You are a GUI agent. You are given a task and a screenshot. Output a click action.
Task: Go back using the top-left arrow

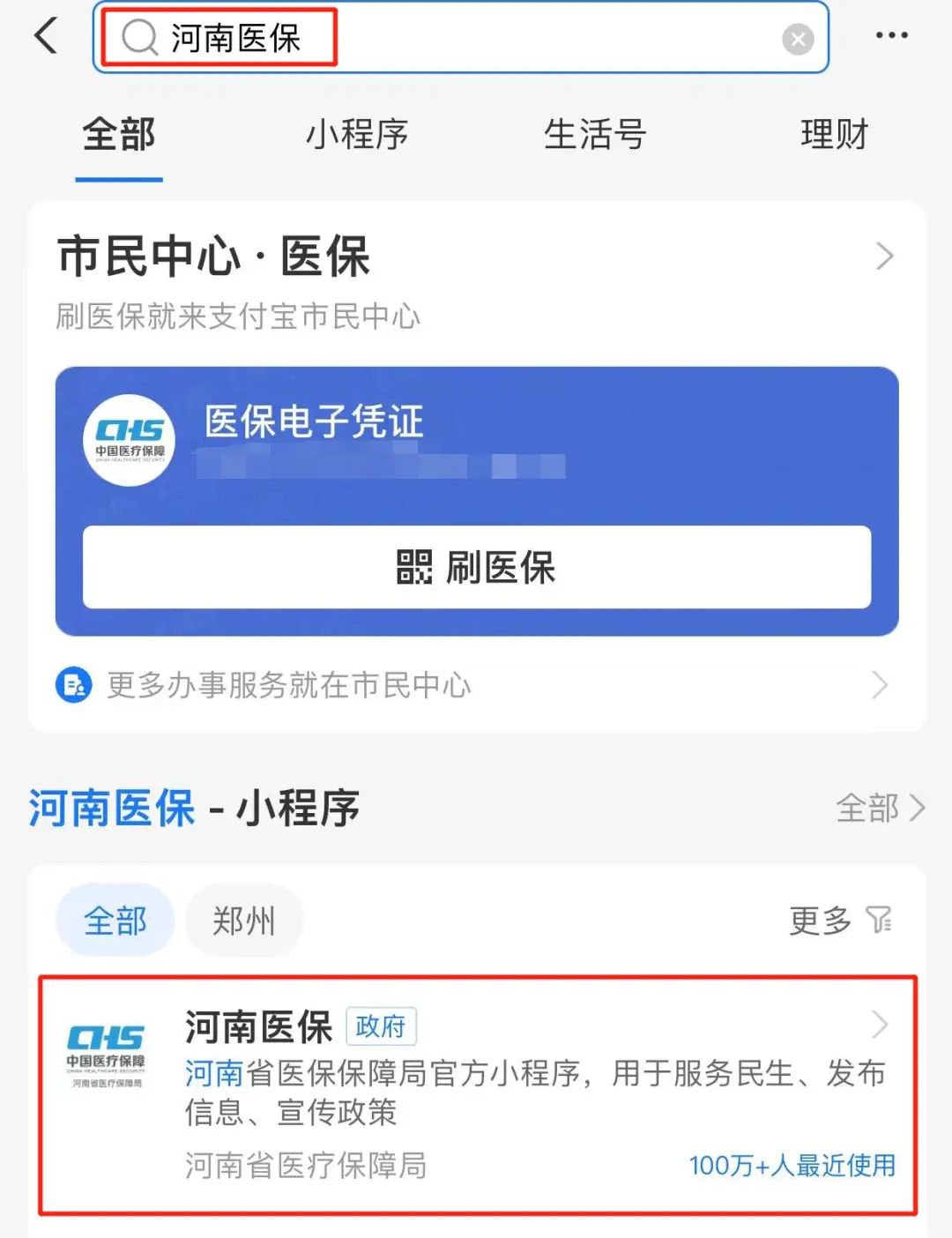point(46,37)
